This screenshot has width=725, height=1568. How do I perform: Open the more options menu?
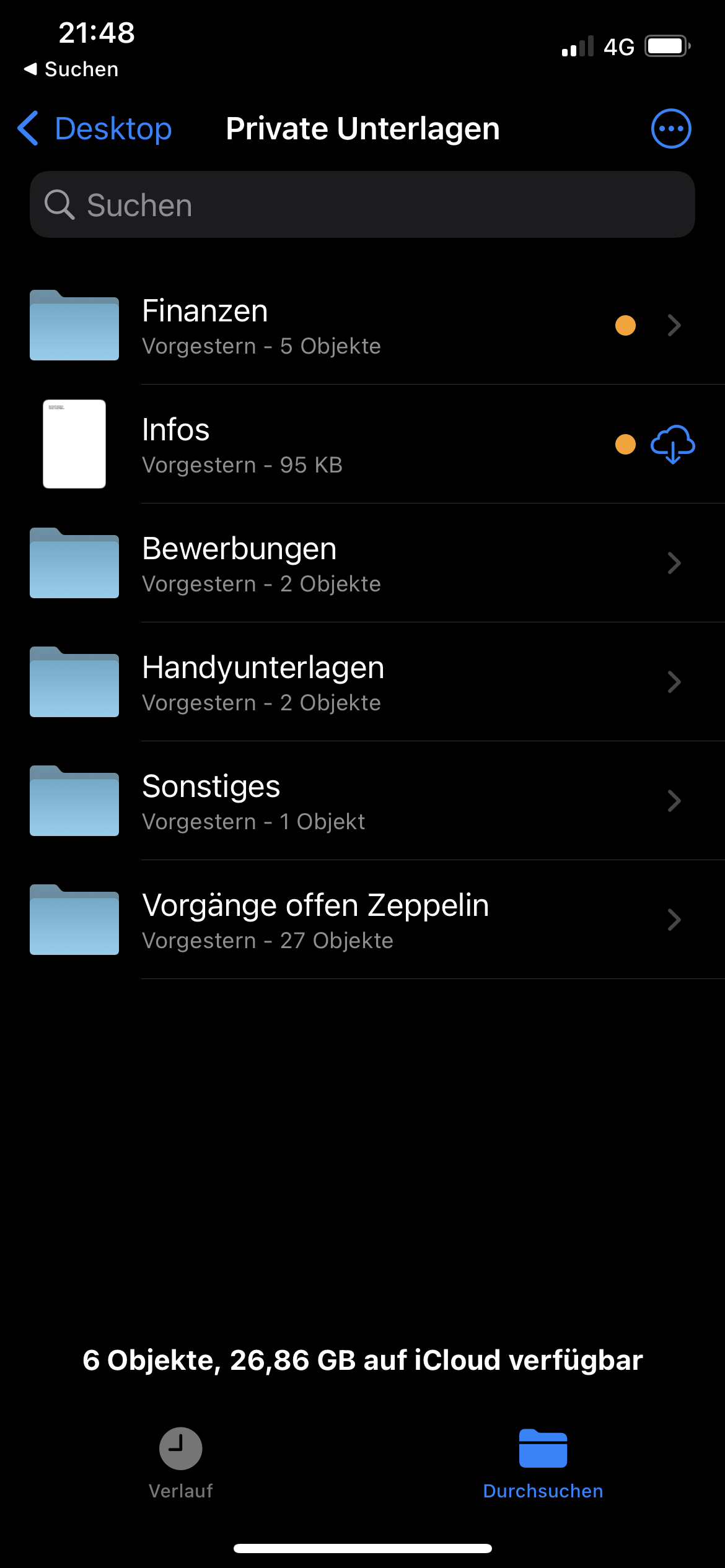tap(670, 129)
